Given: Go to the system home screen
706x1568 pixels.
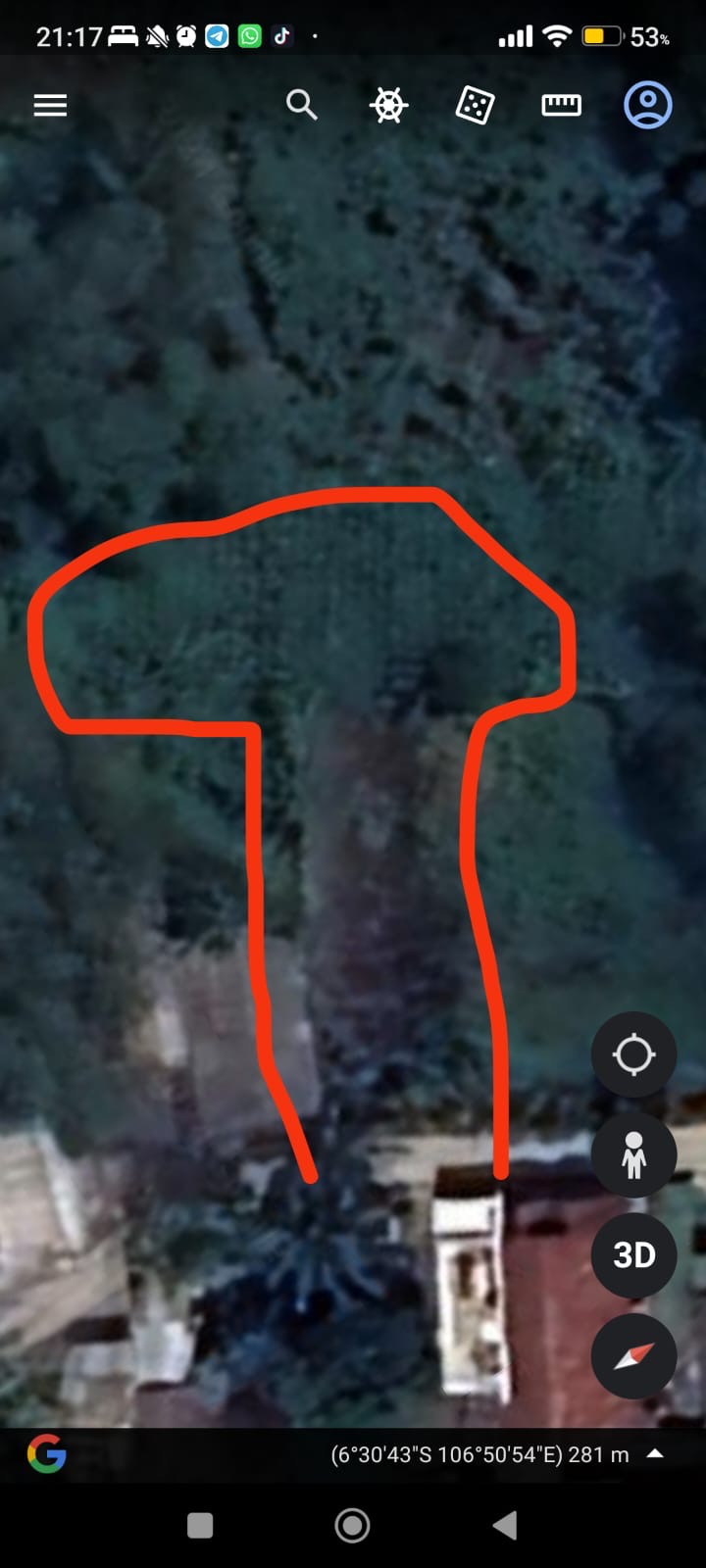Looking at the screenshot, I should [x=352, y=1525].
